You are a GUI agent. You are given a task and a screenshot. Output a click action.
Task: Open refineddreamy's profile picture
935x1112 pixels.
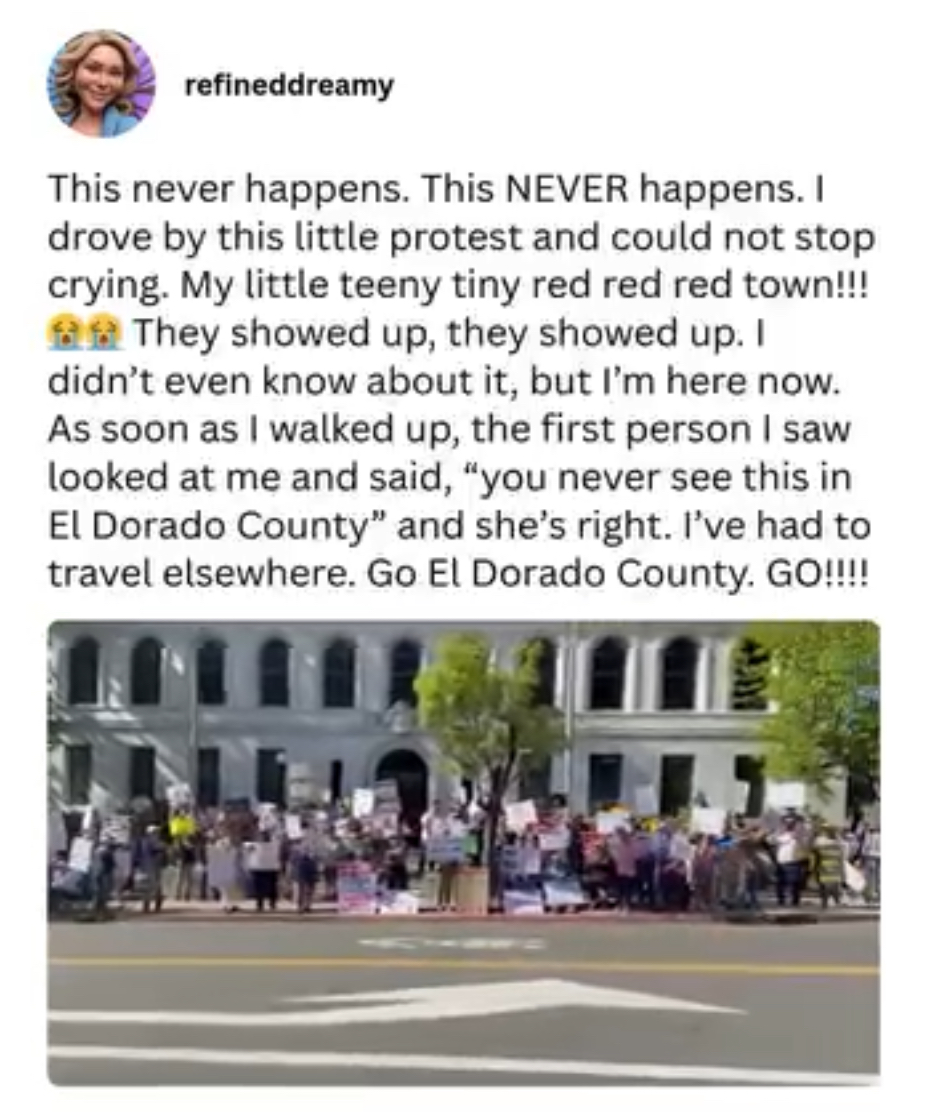101,83
